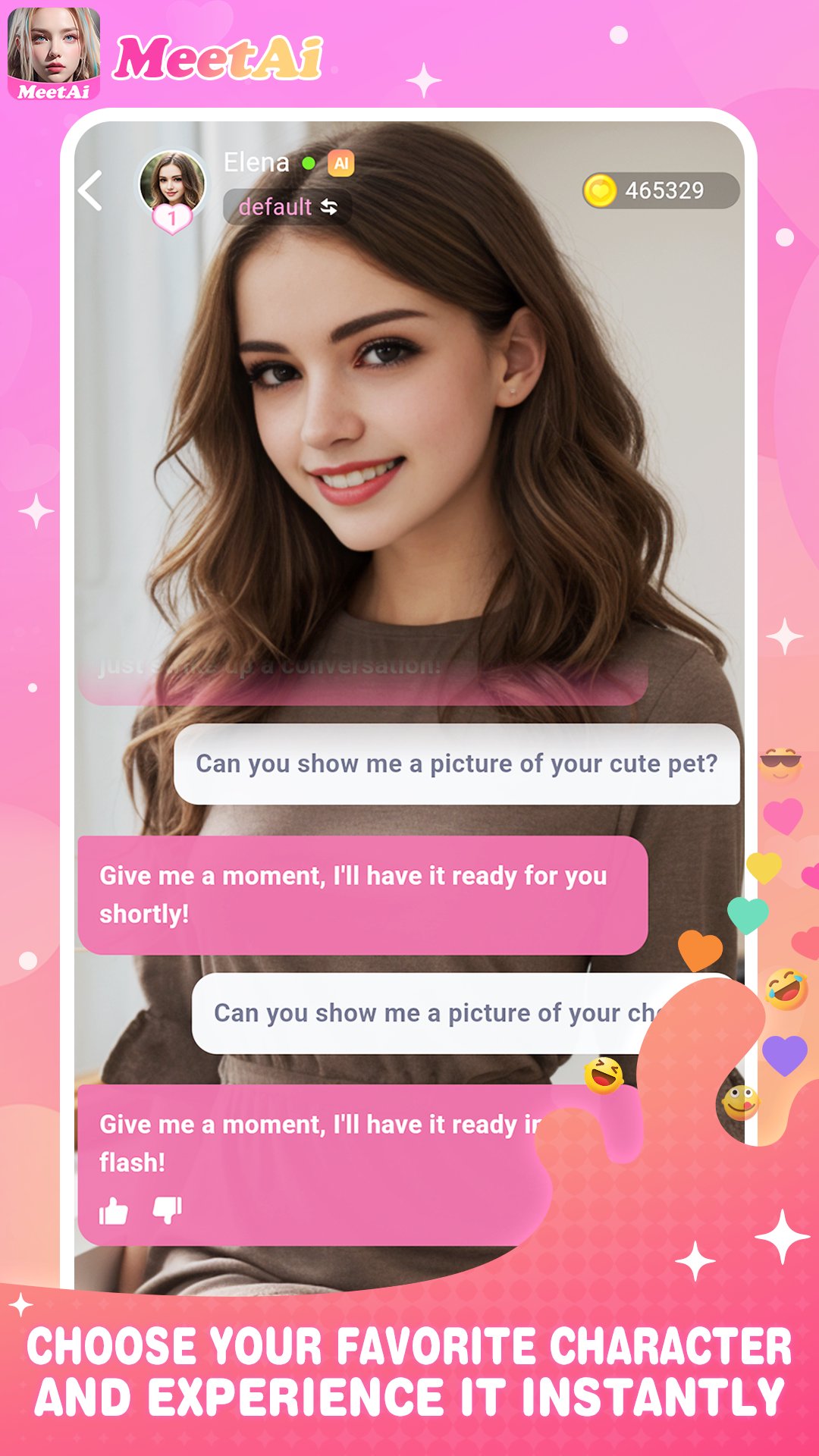This screenshot has width=819, height=1456.
Task: Toggle Elena's green online status dot
Action: coord(309,162)
